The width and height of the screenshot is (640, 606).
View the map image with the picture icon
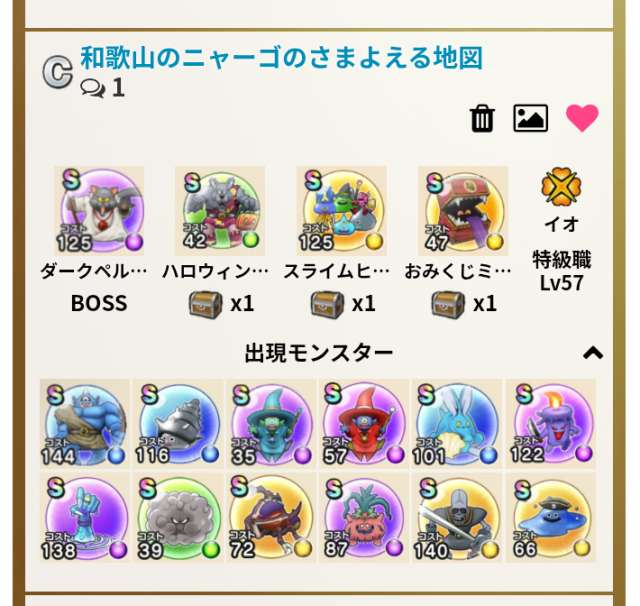pos(530,119)
